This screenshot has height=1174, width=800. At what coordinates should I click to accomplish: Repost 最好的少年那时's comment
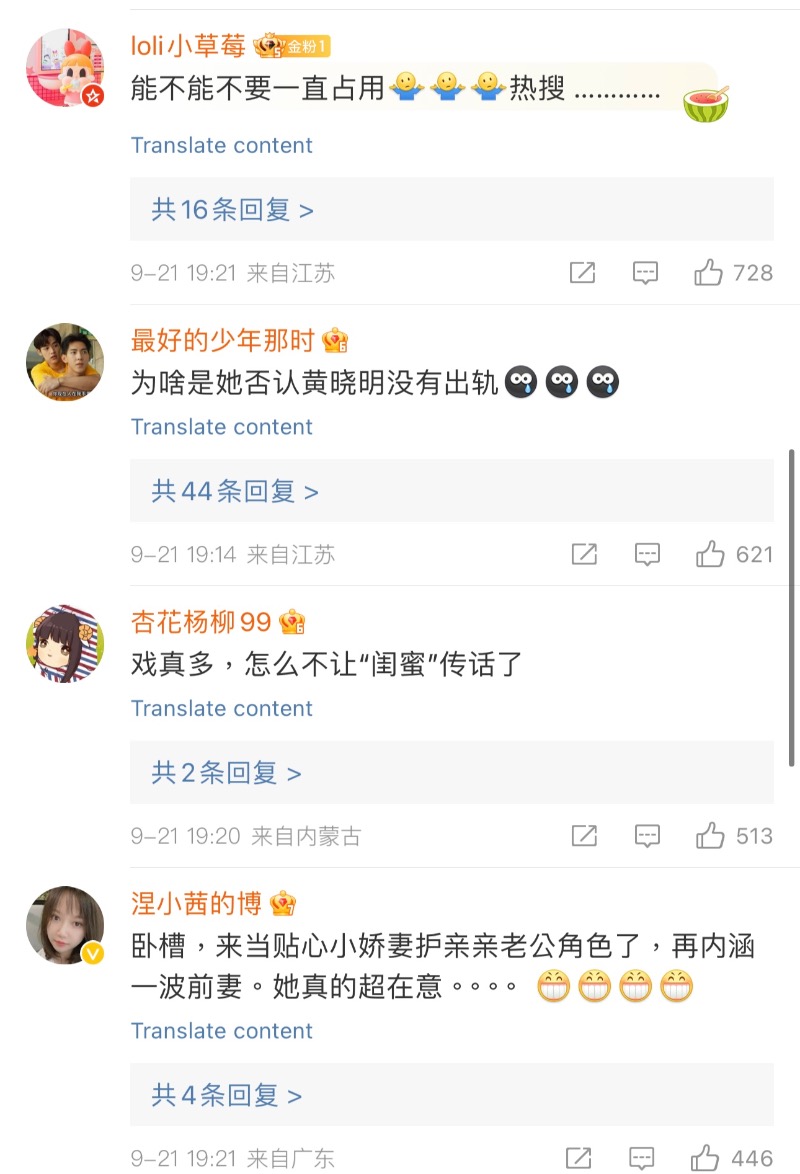582,554
